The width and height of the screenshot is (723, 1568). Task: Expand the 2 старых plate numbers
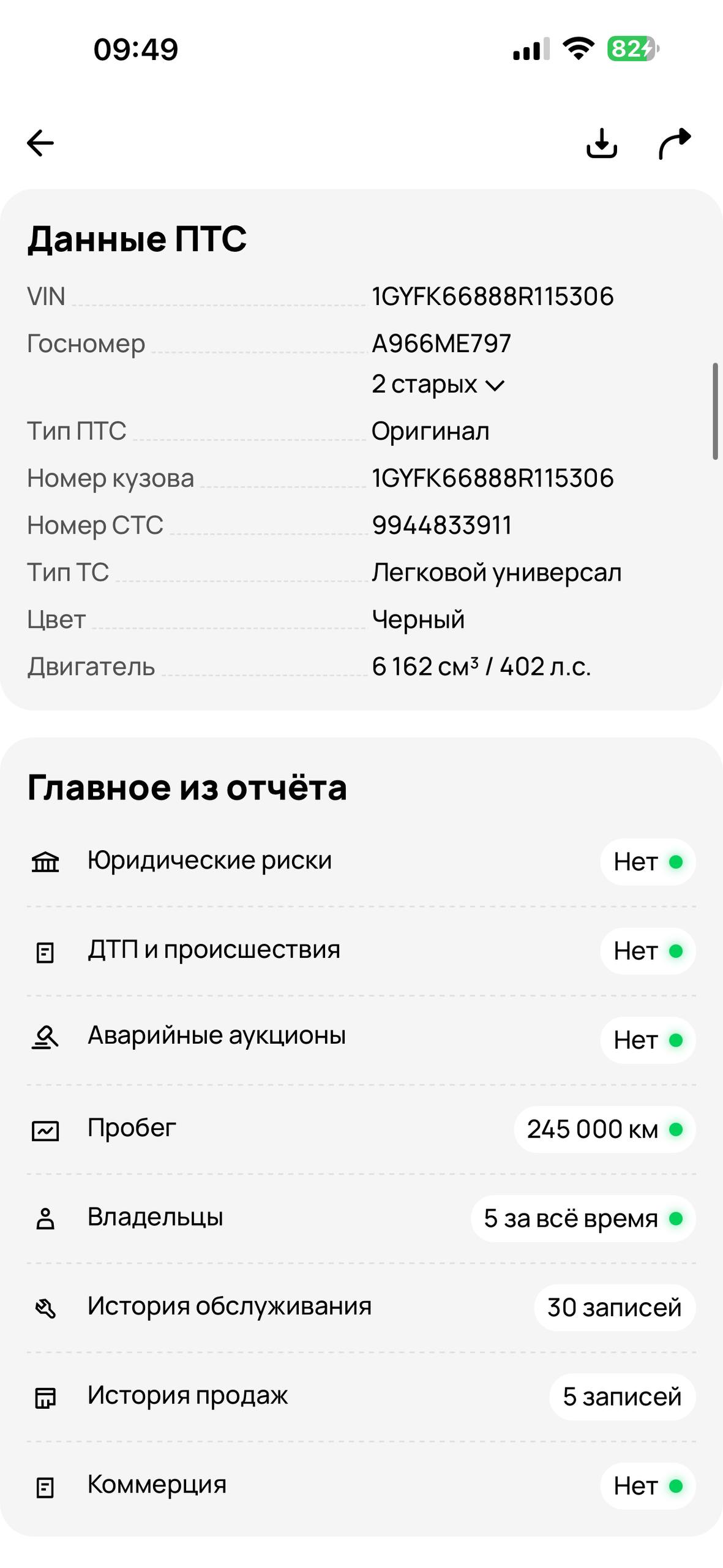(x=438, y=385)
